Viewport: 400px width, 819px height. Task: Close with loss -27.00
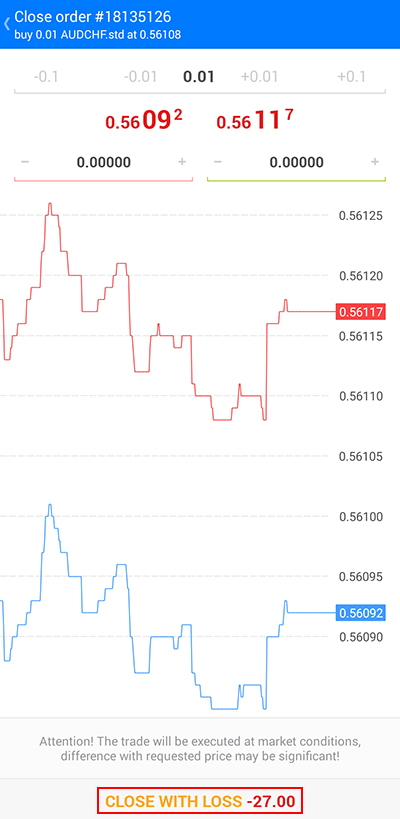click(200, 801)
